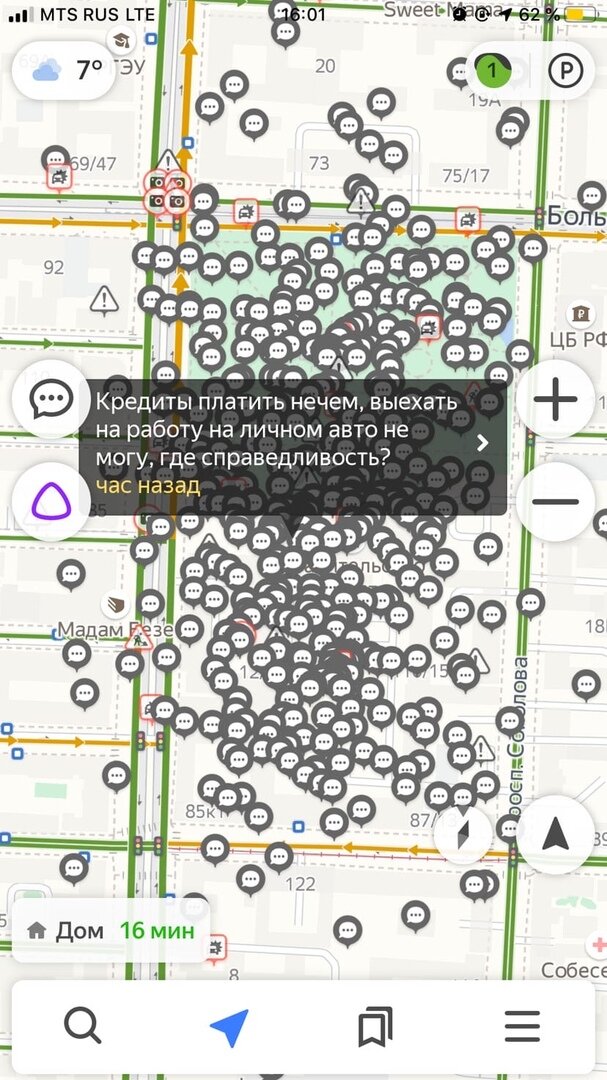Toggle the parking layer button
This screenshot has width=607, height=1080.
pos(566,70)
